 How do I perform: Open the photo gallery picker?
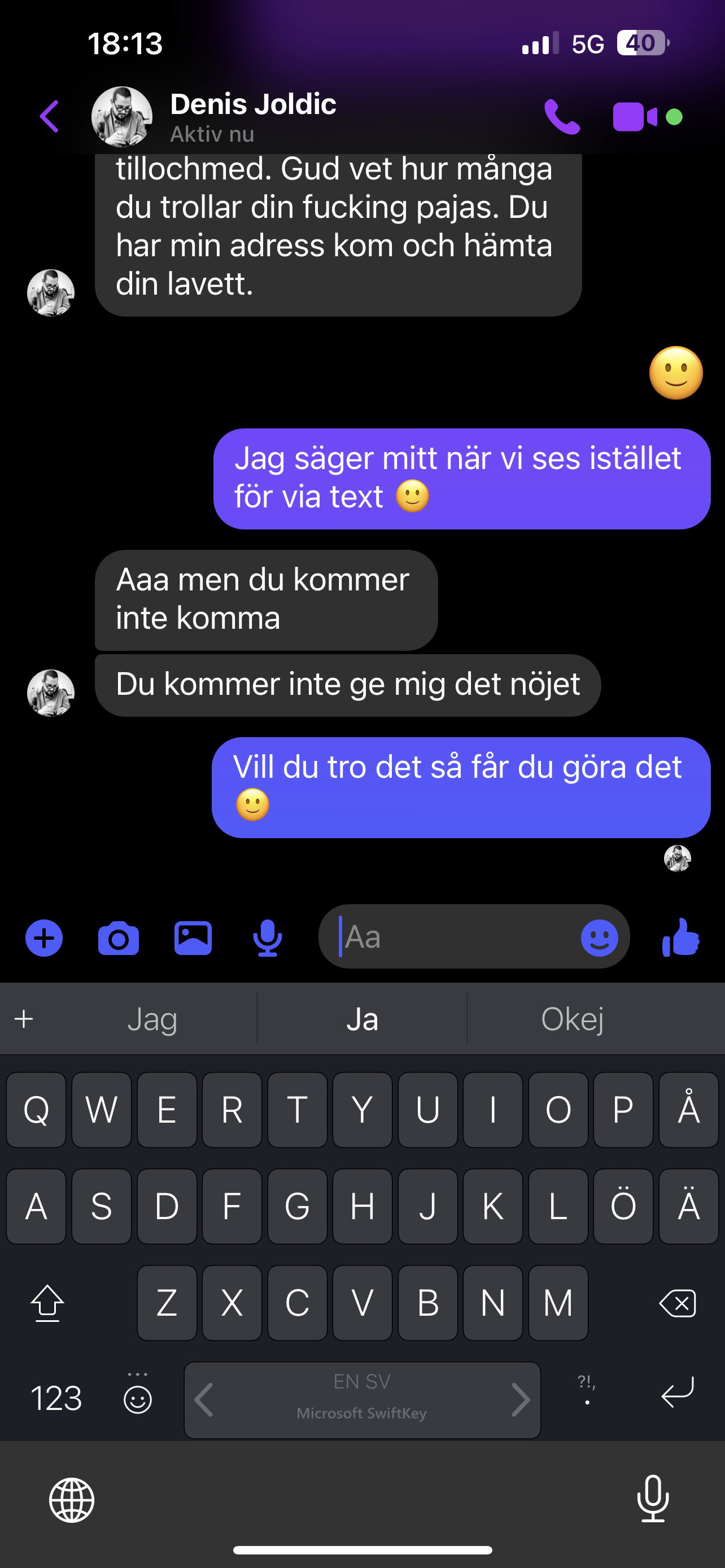[193, 938]
